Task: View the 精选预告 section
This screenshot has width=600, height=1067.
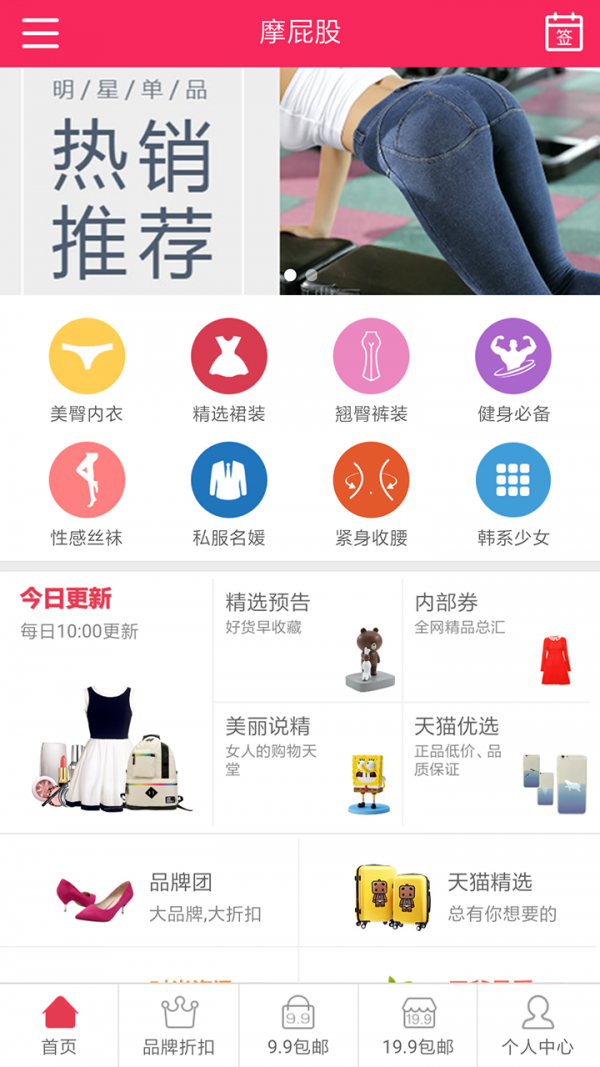Action: pyautogui.click(x=307, y=639)
